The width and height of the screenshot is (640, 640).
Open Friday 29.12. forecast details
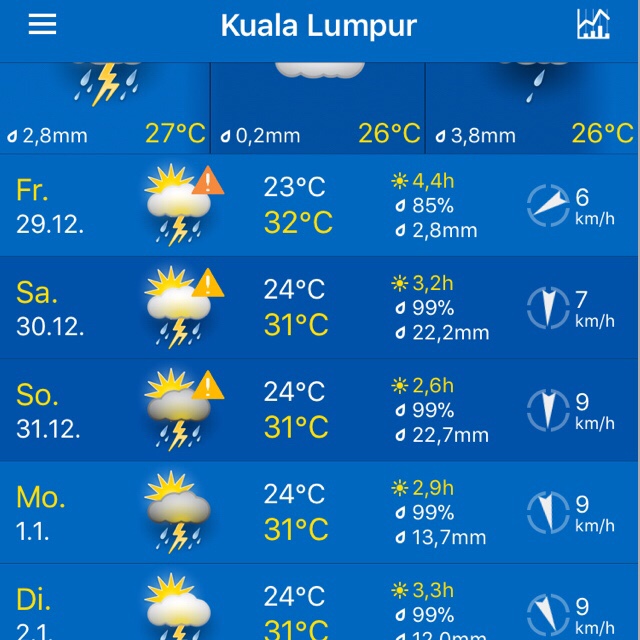click(320, 206)
